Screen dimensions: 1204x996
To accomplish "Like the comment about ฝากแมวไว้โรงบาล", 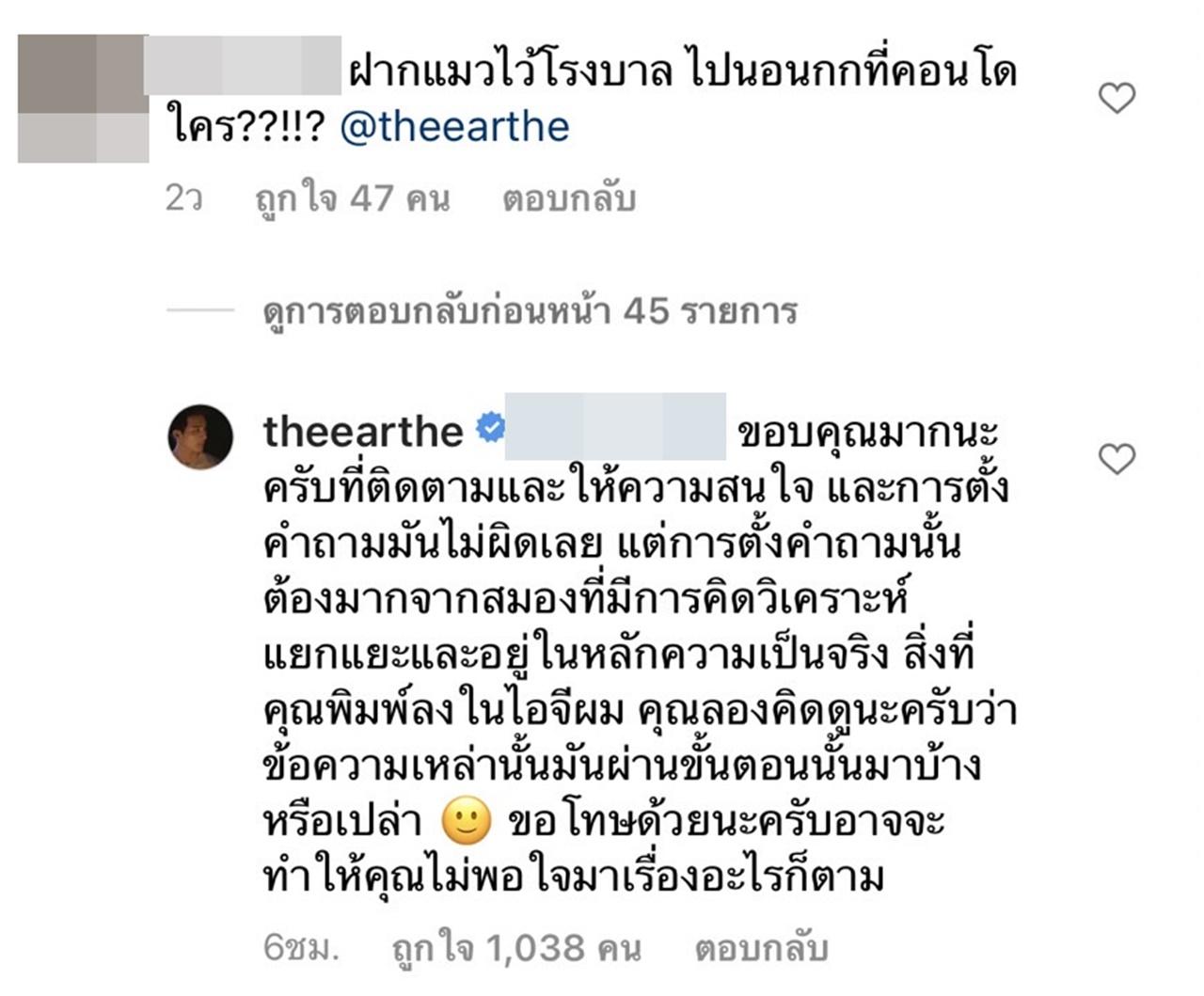I will [1117, 98].
